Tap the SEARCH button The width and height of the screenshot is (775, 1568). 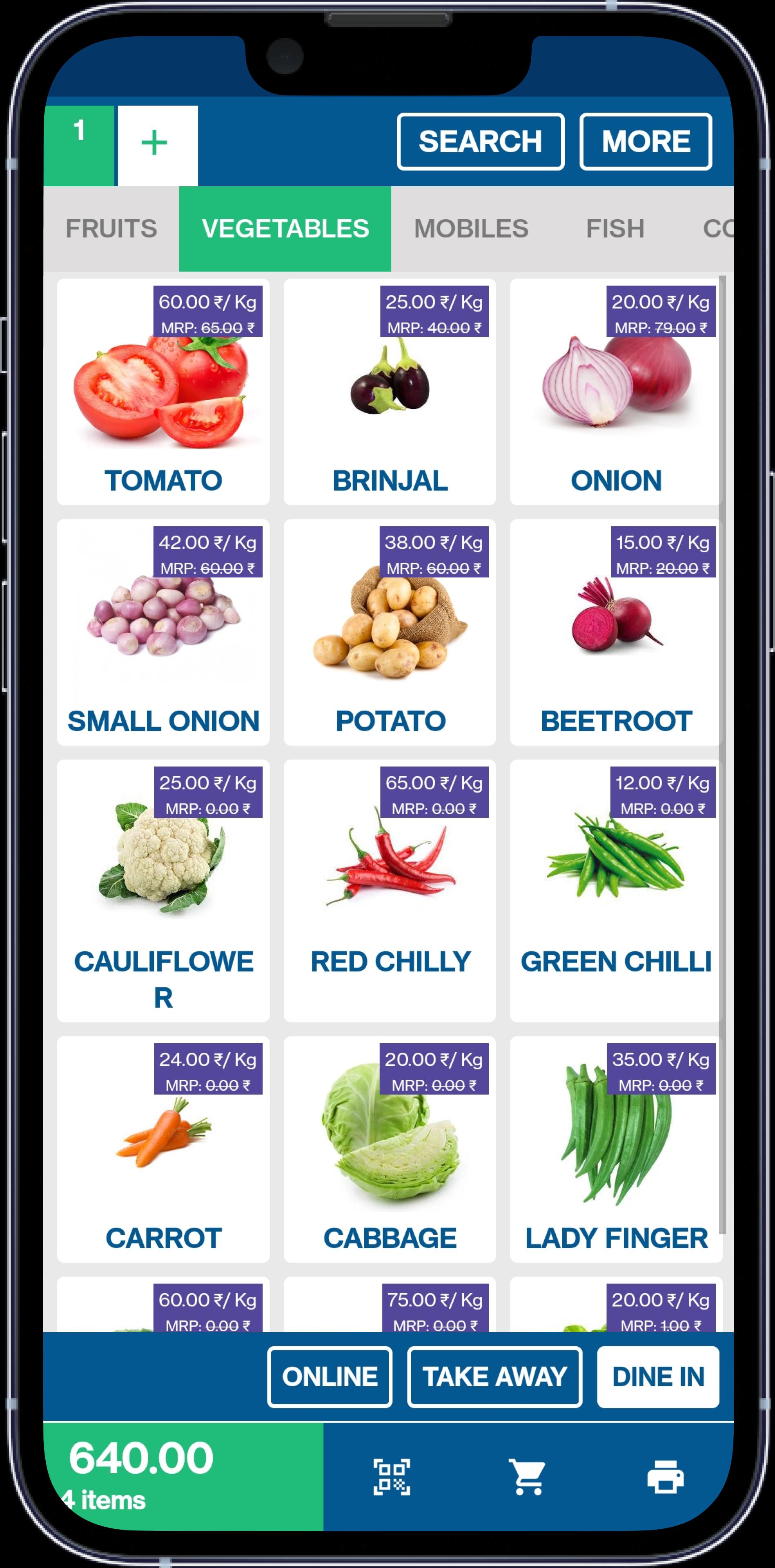480,141
